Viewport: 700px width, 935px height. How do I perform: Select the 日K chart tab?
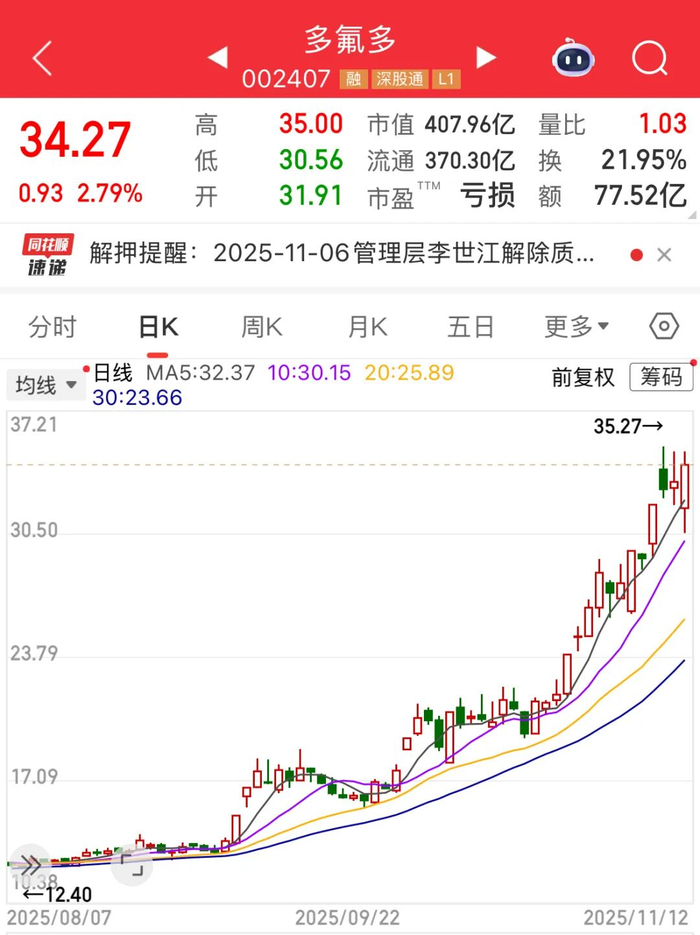(x=158, y=327)
